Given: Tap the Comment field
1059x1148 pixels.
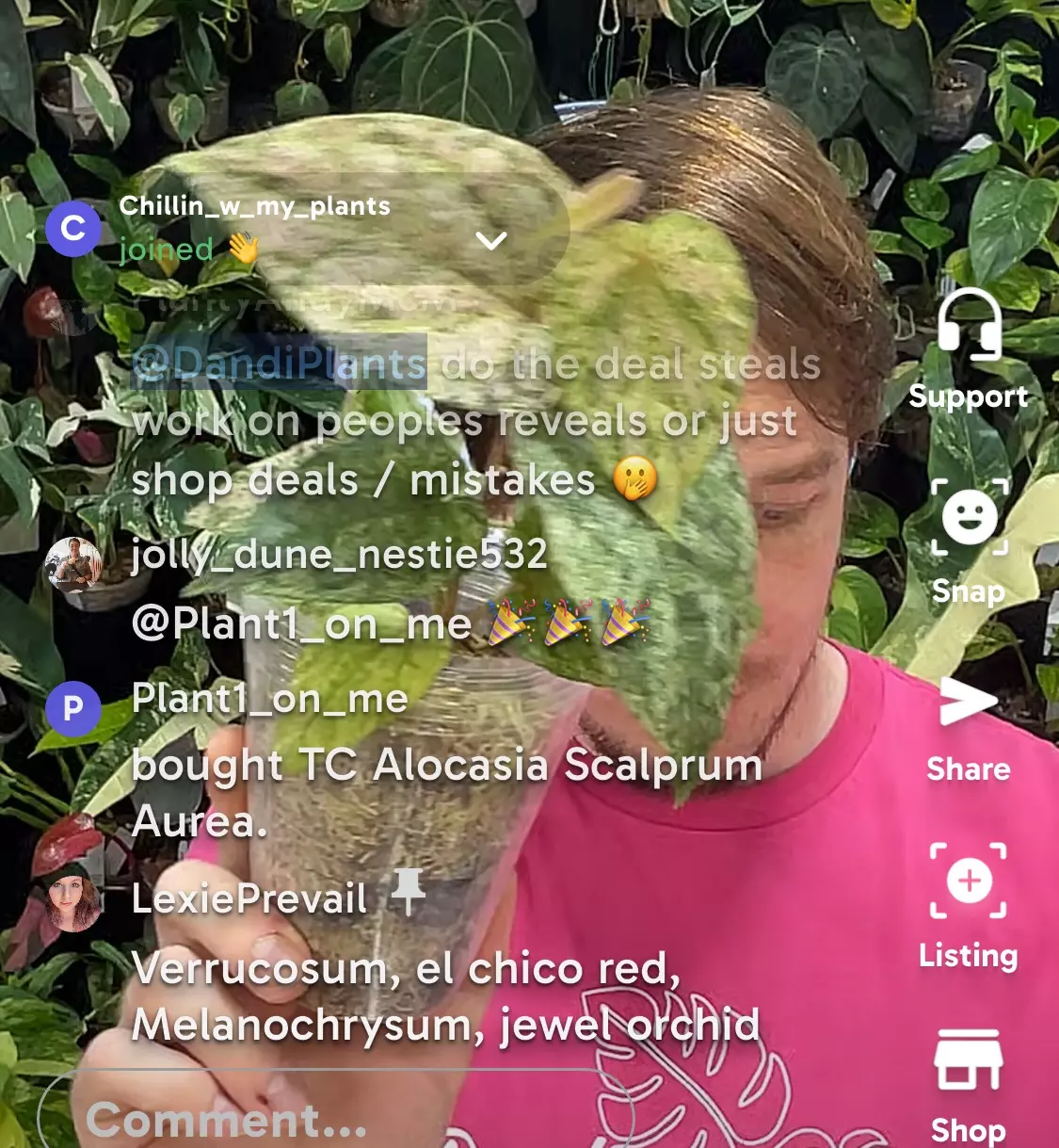Looking at the screenshot, I should pyautogui.click(x=334, y=1119).
